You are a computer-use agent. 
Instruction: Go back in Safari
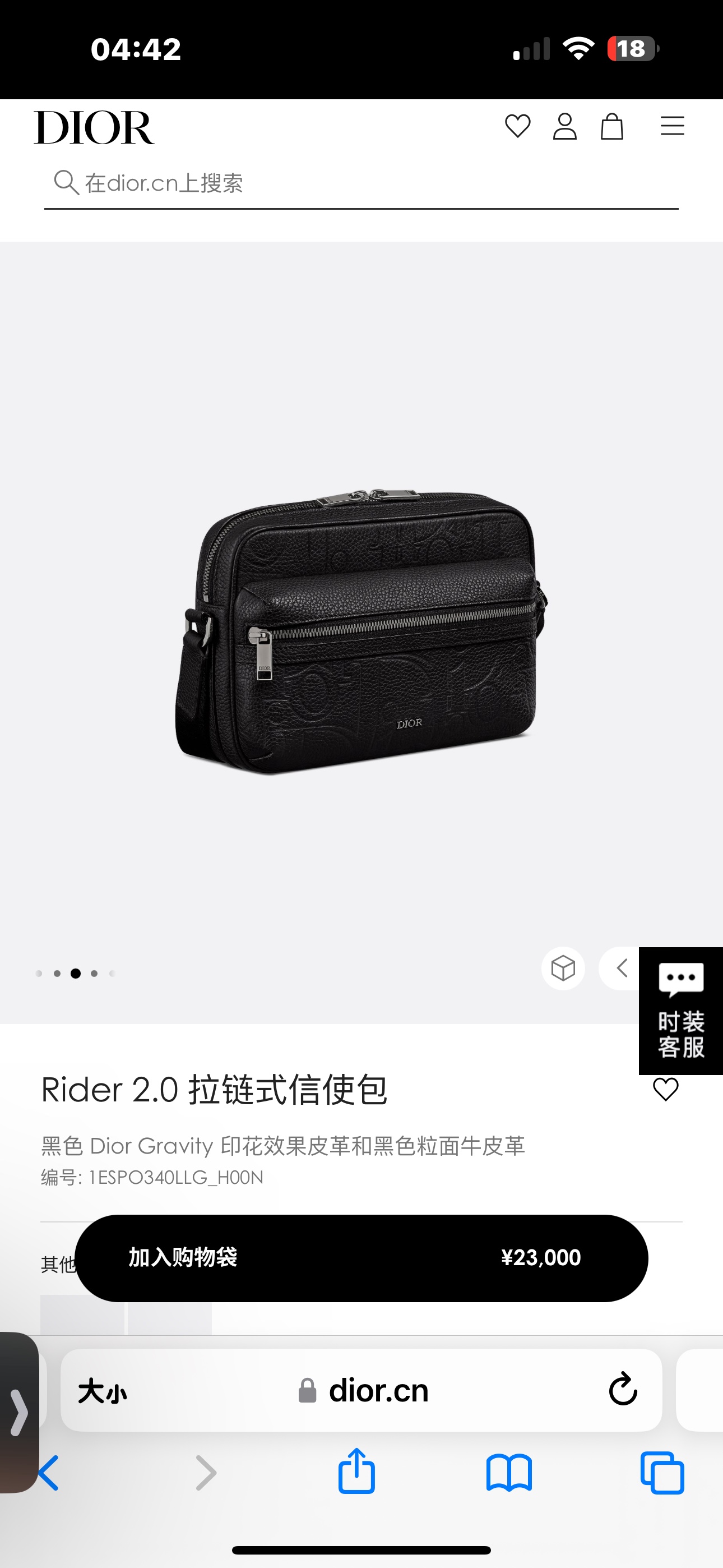click(49, 1473)
